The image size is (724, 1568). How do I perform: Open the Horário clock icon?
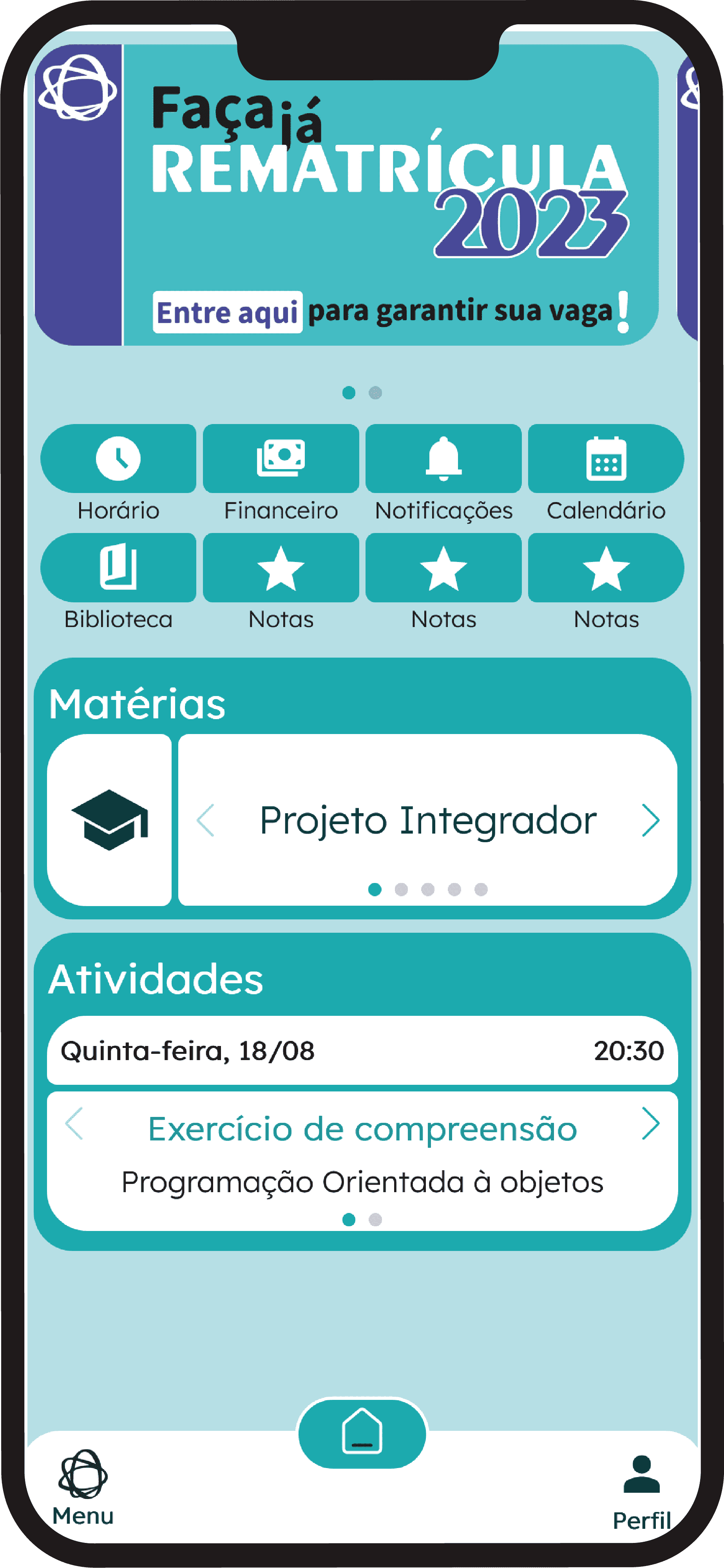pos(119,459)
